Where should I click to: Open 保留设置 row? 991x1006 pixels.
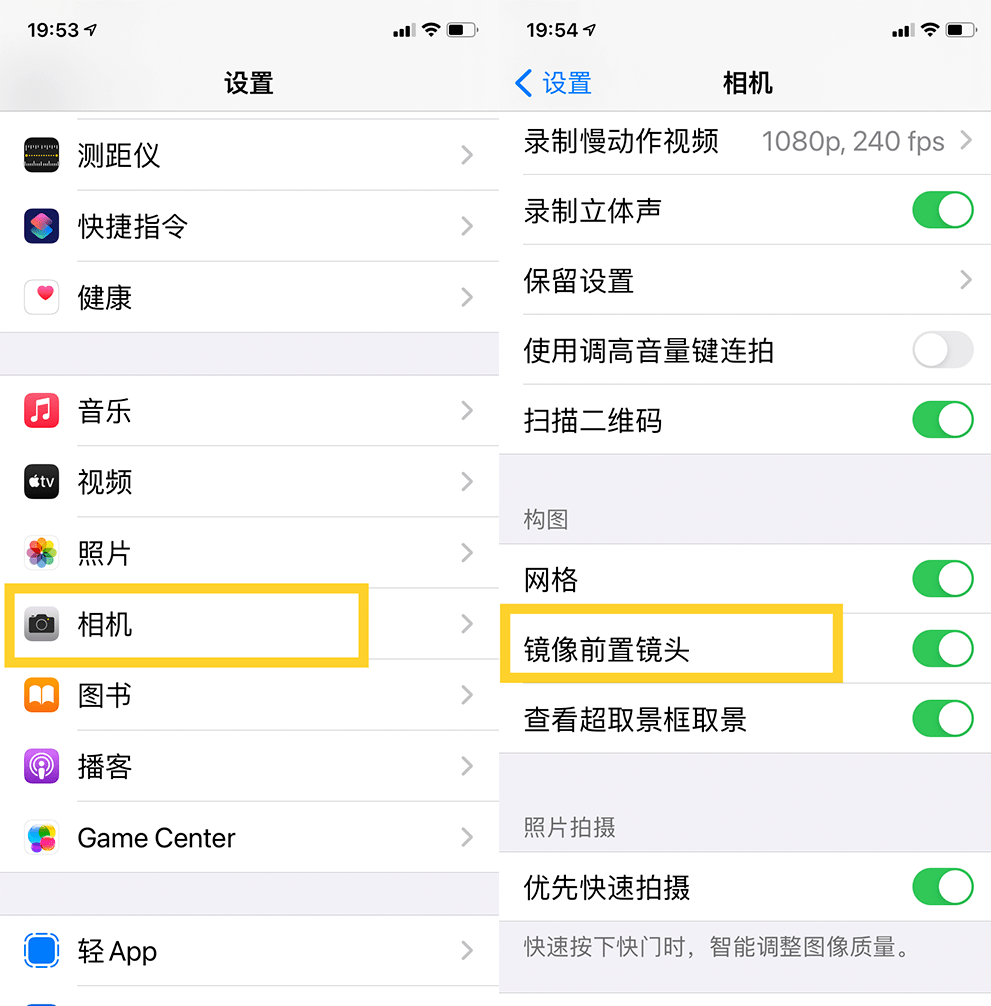745,281
